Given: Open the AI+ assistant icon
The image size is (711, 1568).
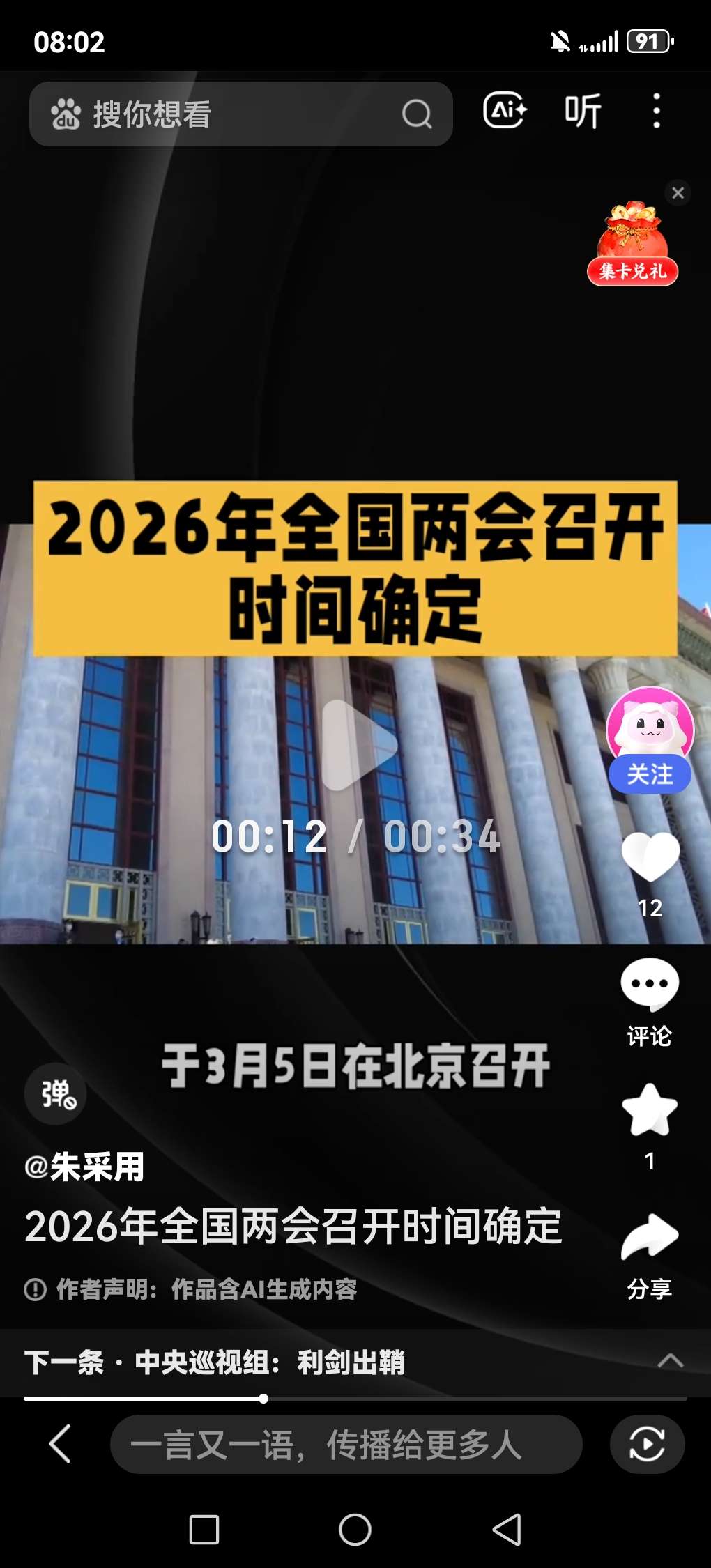Looking at the screenshot, I should coord(505,111).
